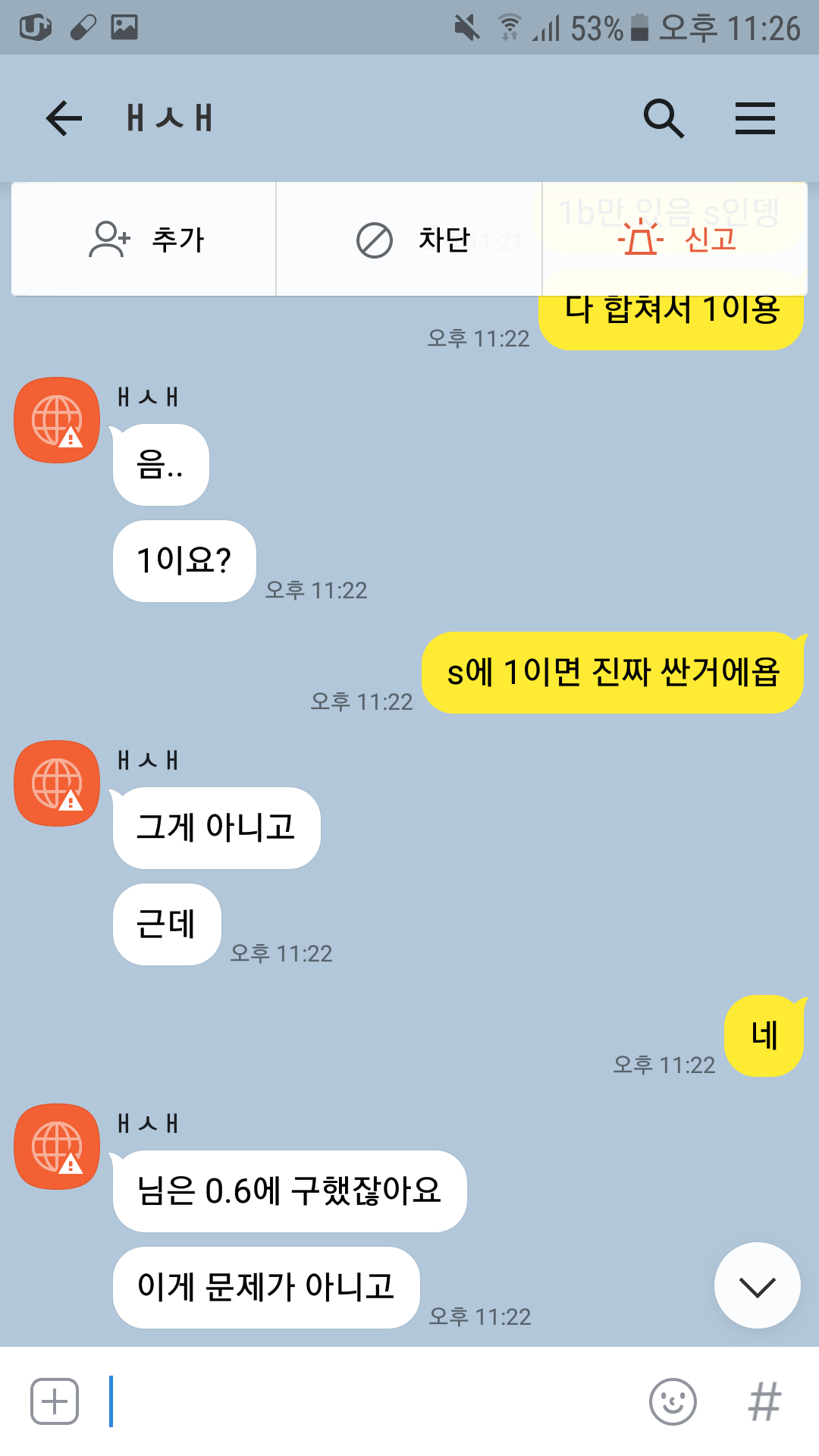The width and height of the screenshot is (819, 1456).
Task: Open the hashtag search
Action: coord(764,1401)
